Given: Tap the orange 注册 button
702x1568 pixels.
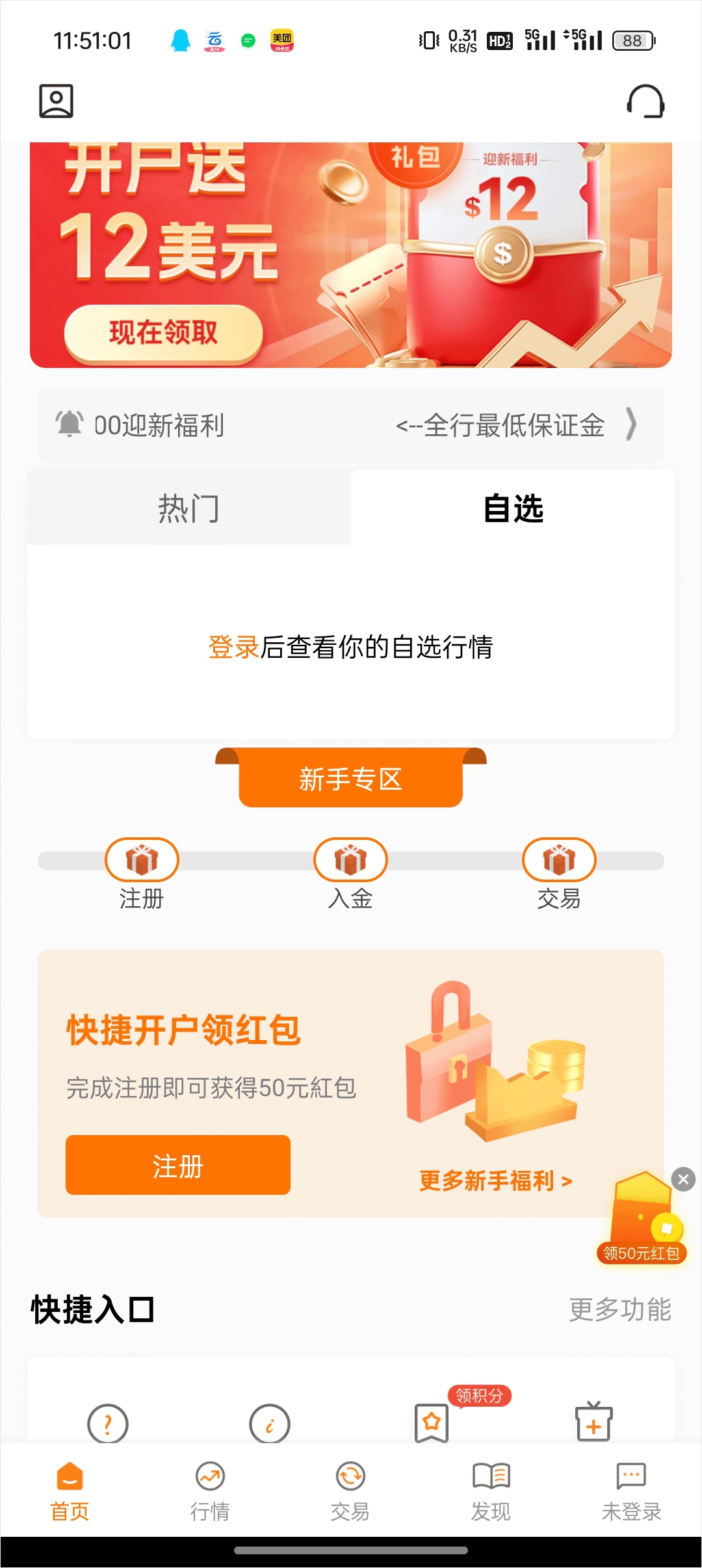Looking at the screenshot, I should 178,1165.
